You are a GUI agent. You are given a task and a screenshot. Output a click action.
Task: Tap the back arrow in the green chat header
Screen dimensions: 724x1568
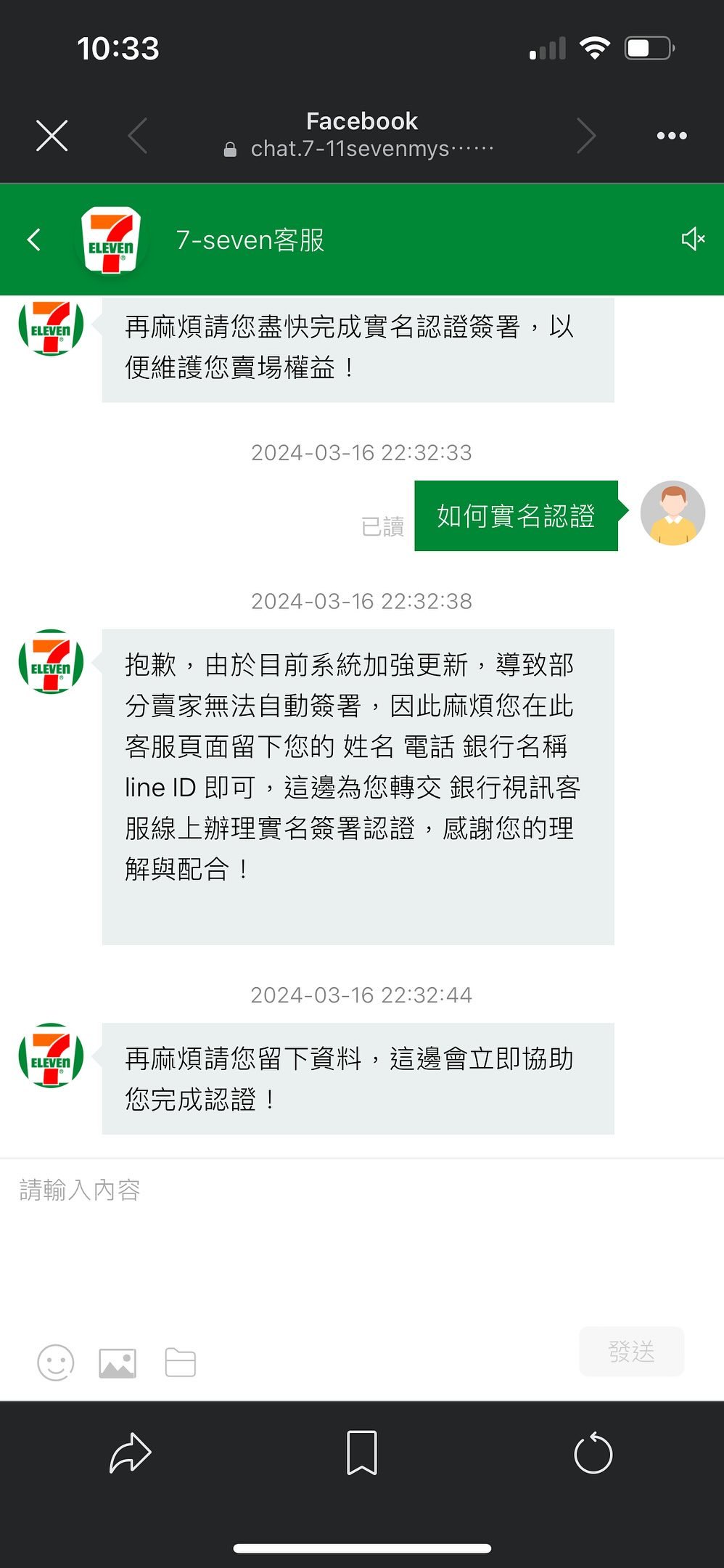pyautogui.click(x=33, y=240)
